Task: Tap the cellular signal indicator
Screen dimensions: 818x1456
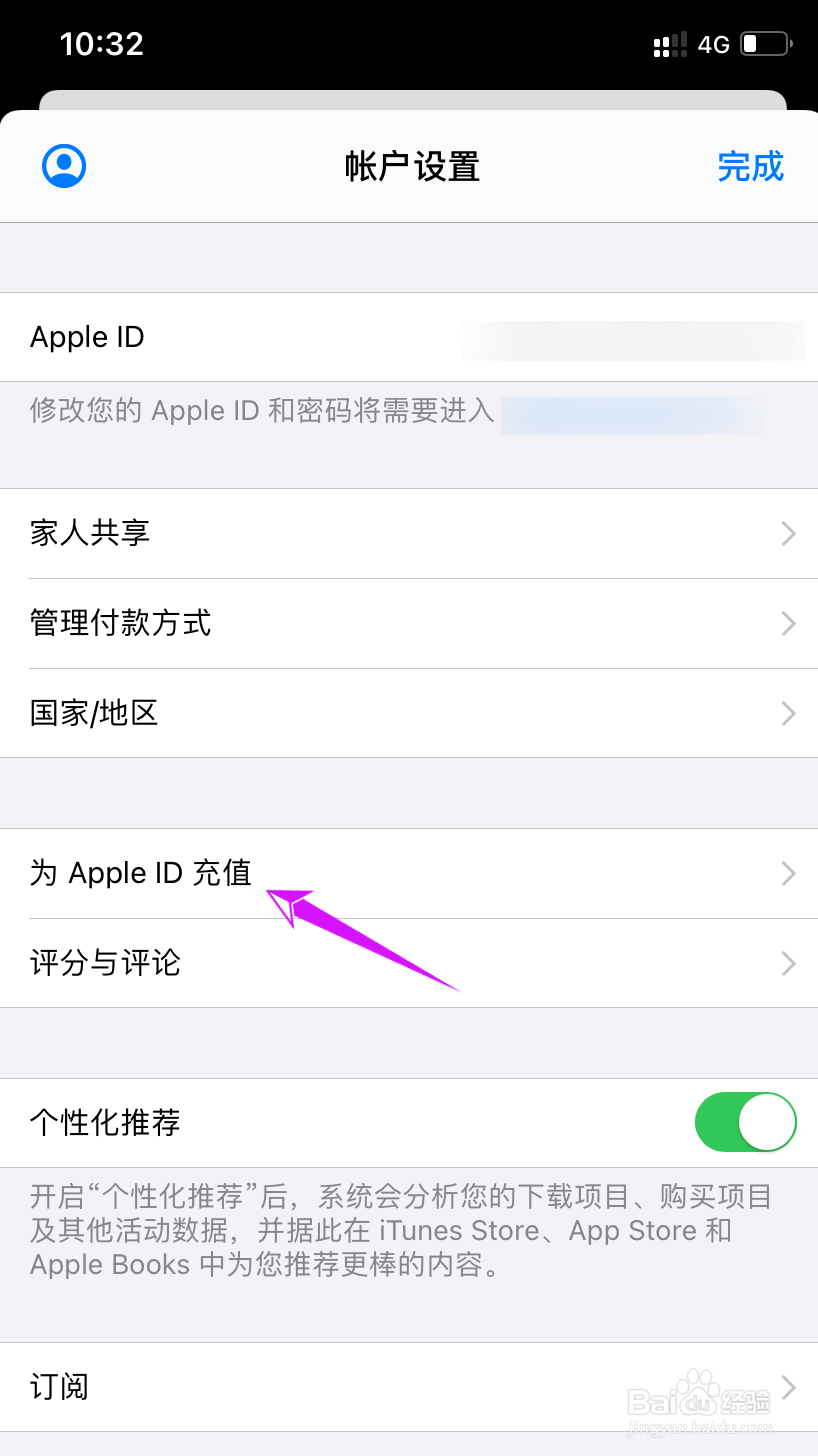Action: (668, 44)
